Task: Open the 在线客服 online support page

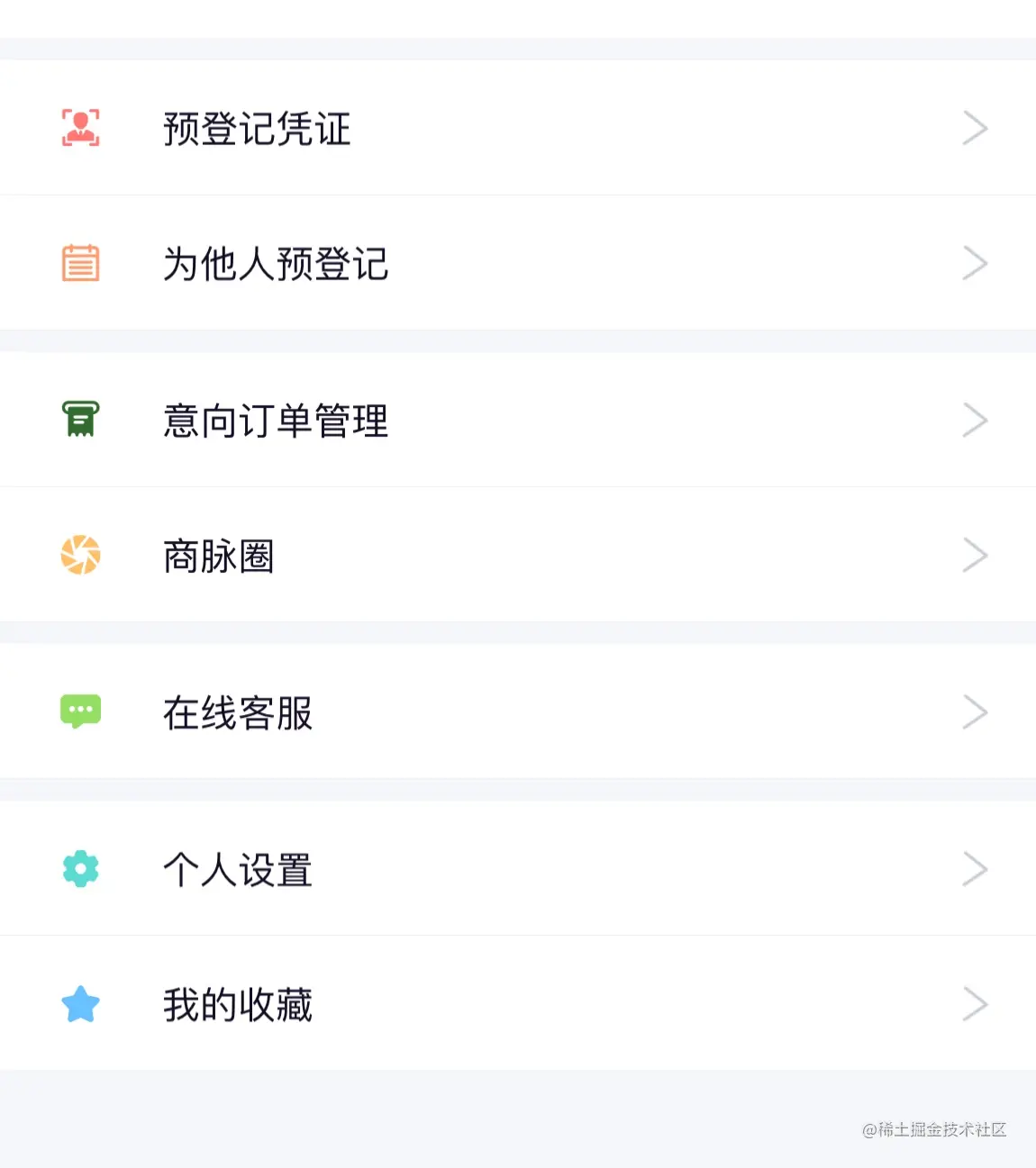Action: (x=237, y=712)
